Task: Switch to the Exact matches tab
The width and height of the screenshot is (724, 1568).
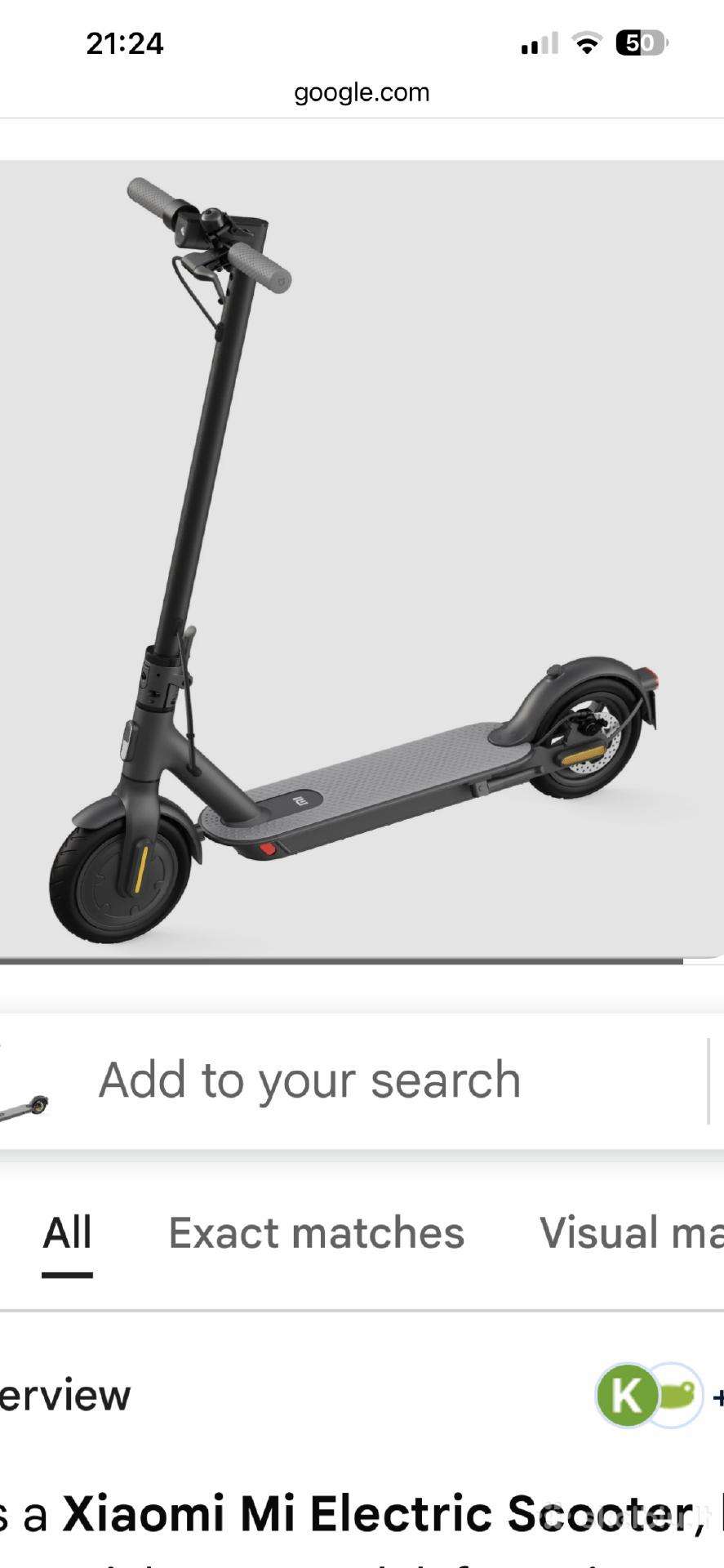Action: coord(317,1232)
